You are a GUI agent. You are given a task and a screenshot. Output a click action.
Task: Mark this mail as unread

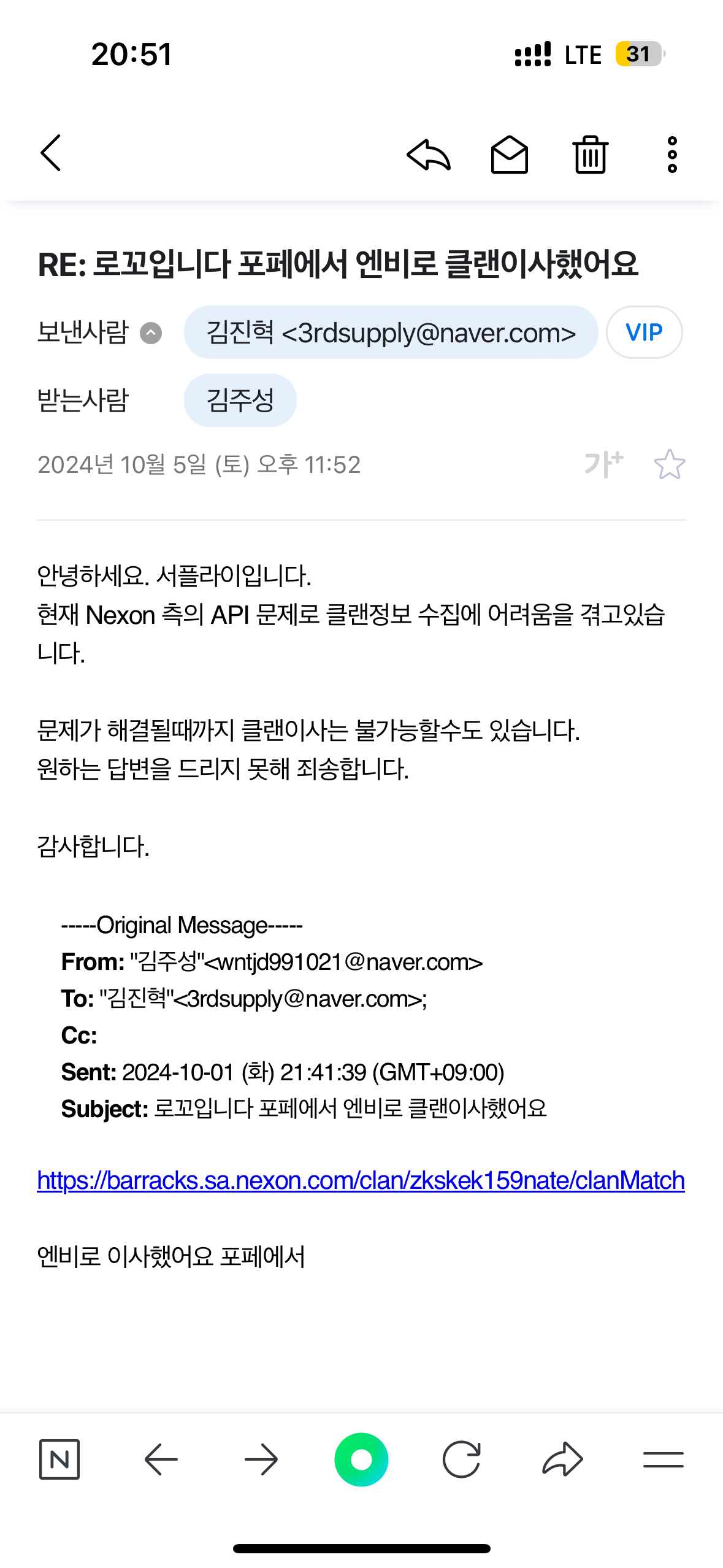pyautogui.click(x=509, y=155)
